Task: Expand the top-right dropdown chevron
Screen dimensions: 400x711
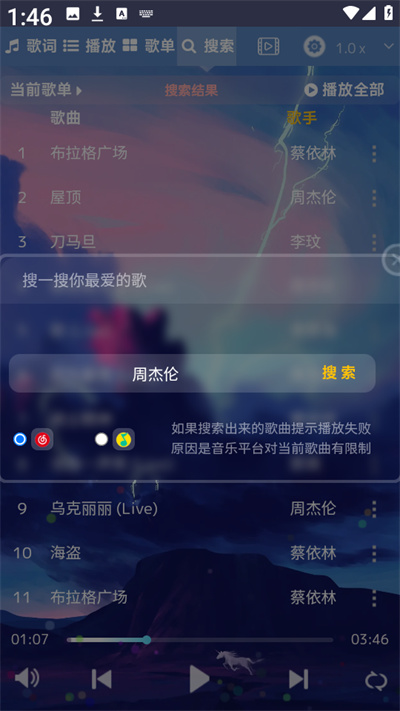Action: [x=389, y=46]
